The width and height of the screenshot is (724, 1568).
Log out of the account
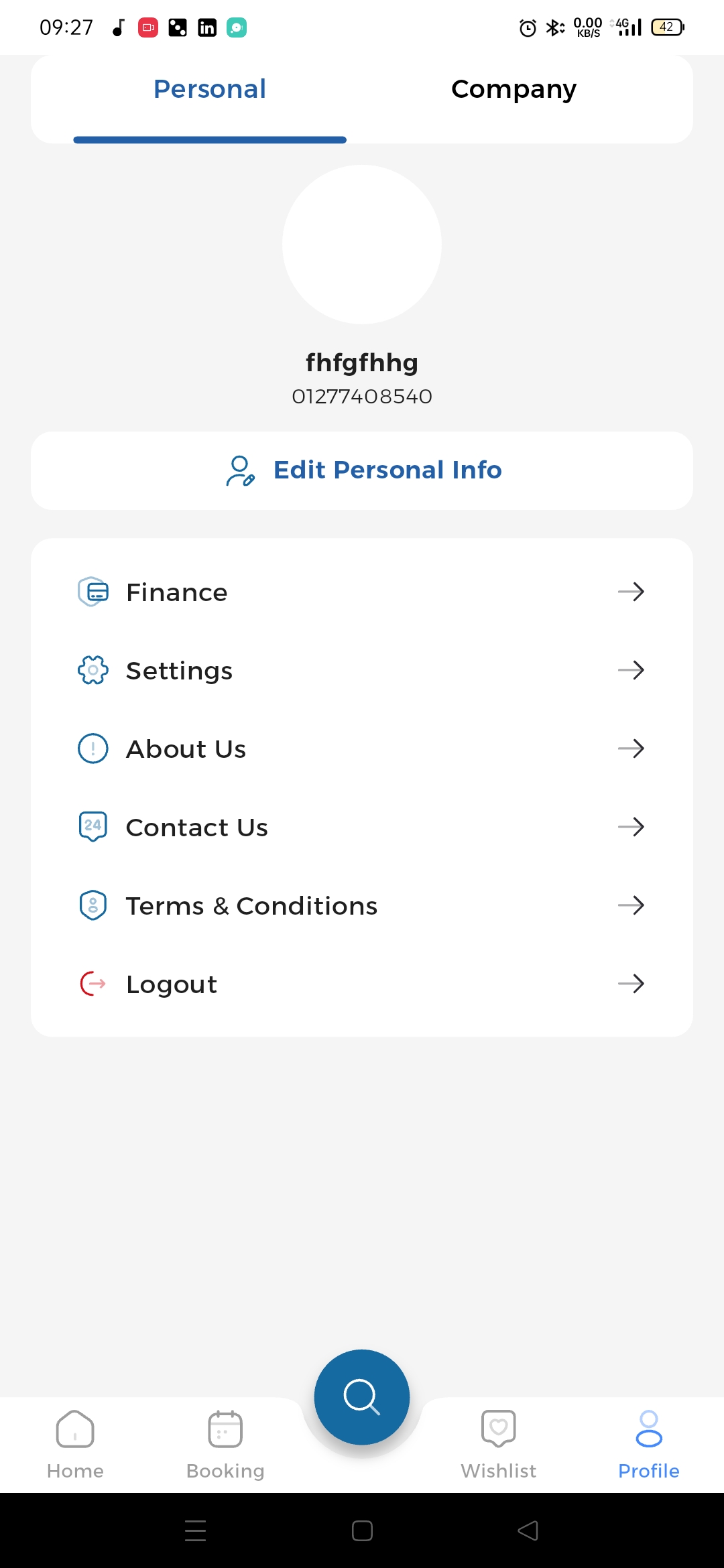pos(362,984)
